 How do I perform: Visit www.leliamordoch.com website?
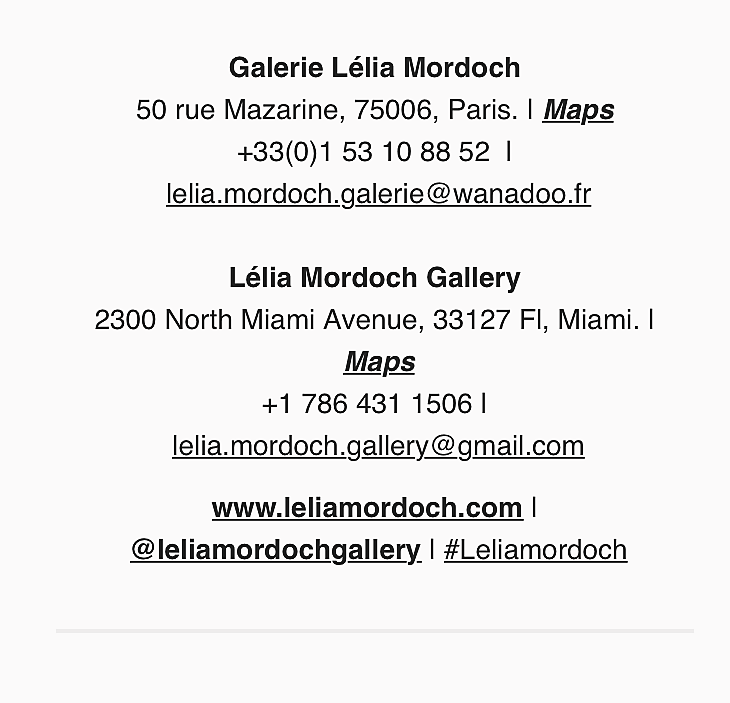366,508
